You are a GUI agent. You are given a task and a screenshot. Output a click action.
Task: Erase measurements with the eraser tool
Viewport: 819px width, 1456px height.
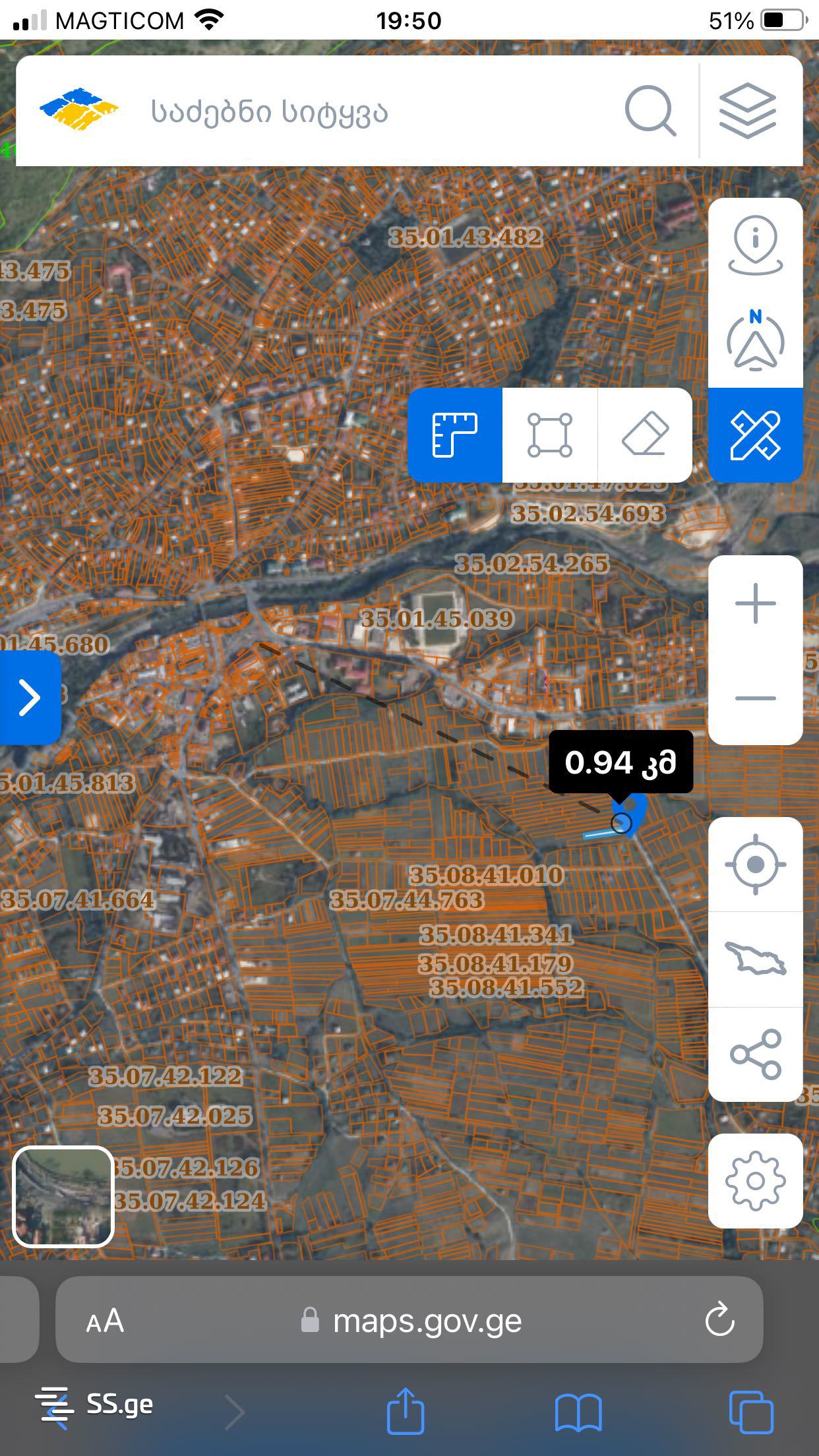tap(645, 435)
